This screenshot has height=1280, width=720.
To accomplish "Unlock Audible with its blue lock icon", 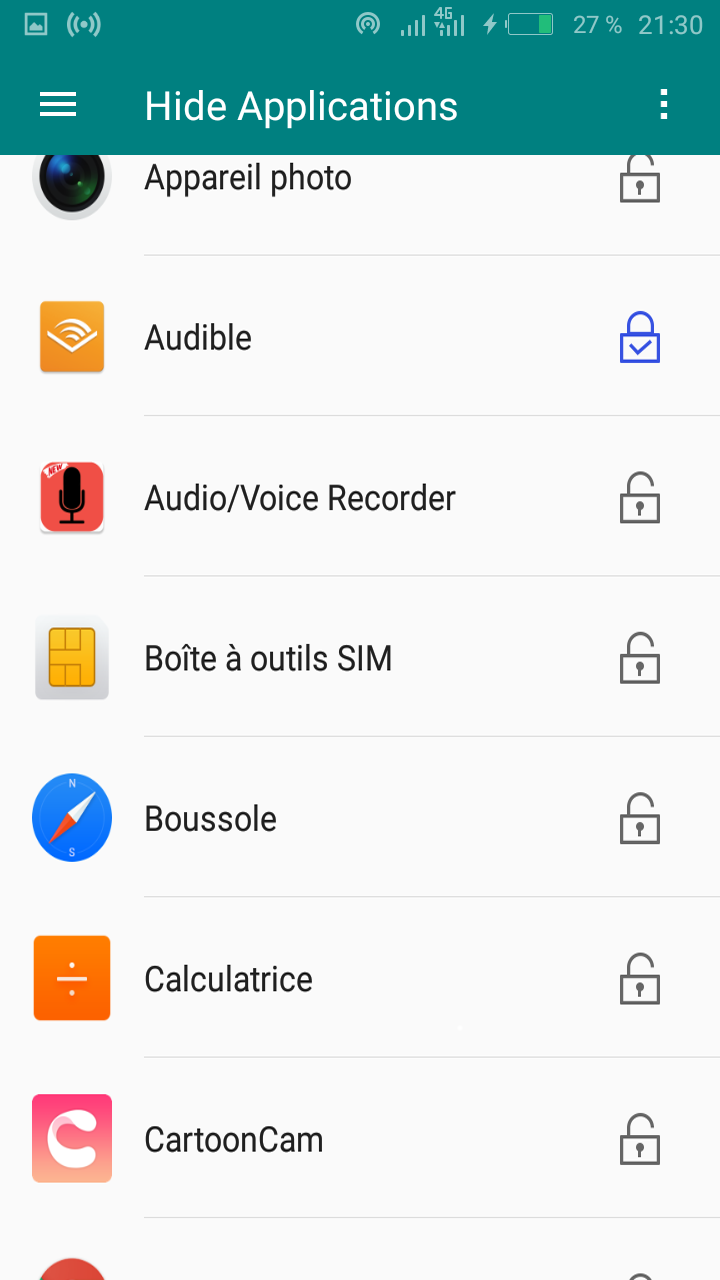I will point(640,337).
